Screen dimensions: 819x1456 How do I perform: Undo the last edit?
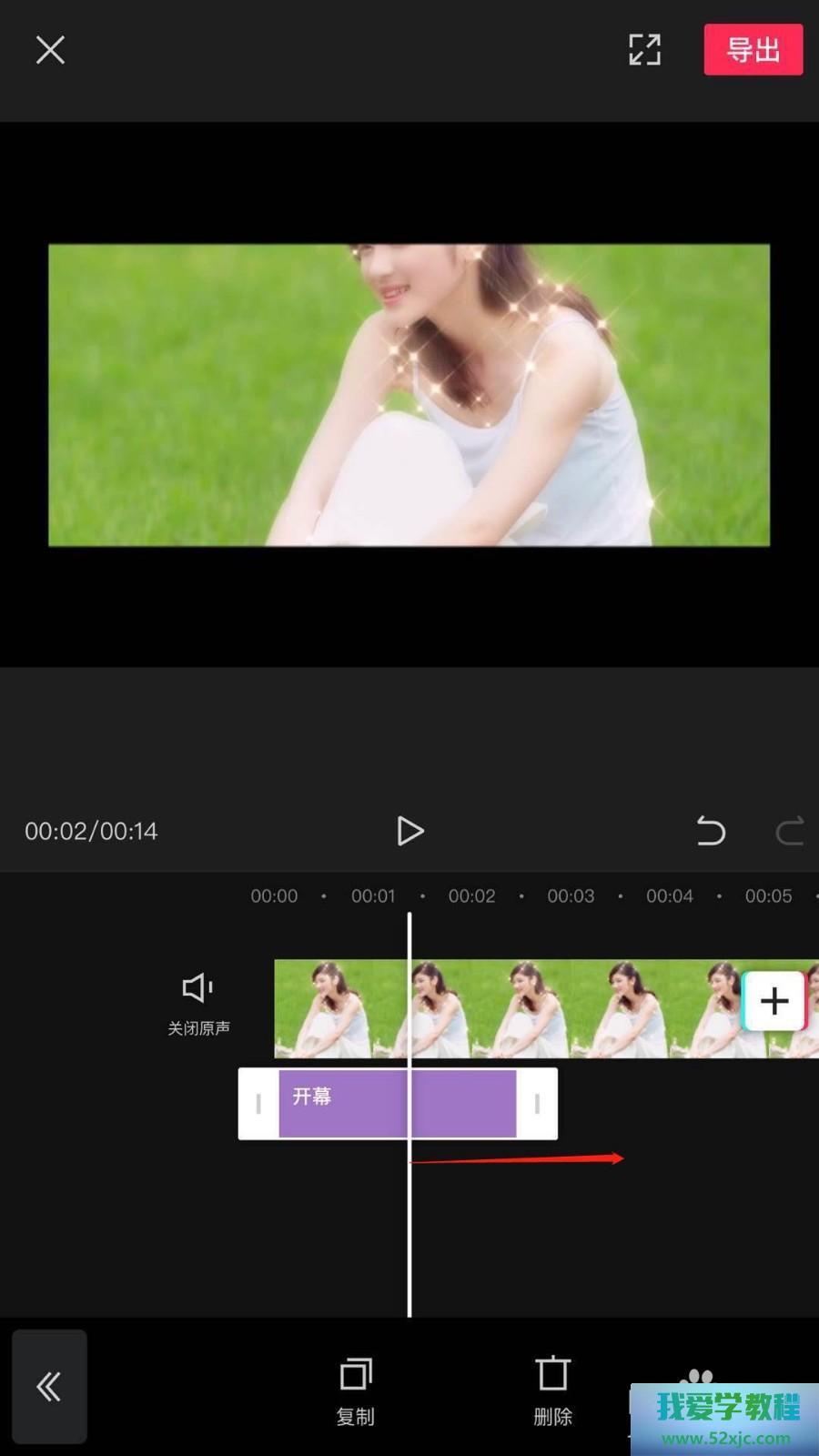[711, 831]
